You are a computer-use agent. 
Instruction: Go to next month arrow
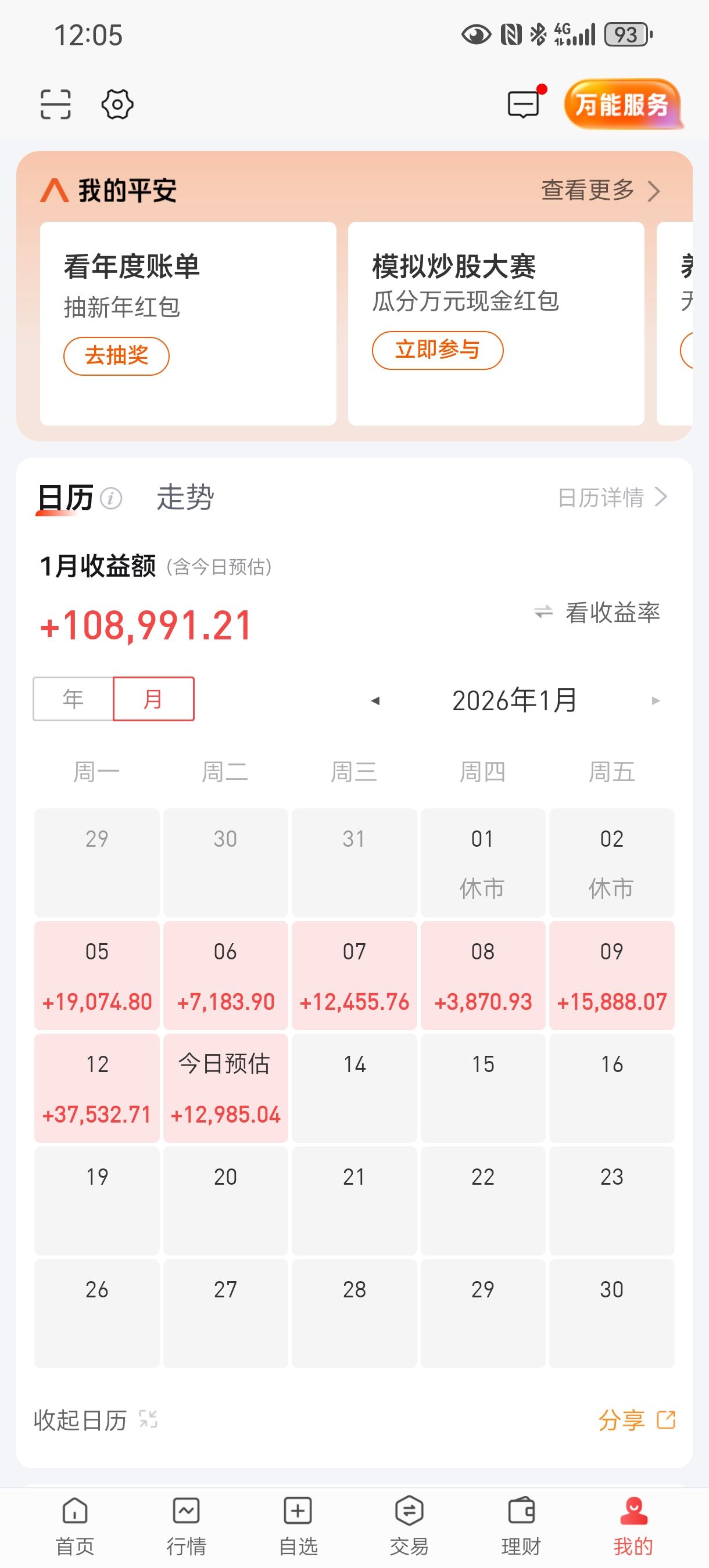point(656,700)
